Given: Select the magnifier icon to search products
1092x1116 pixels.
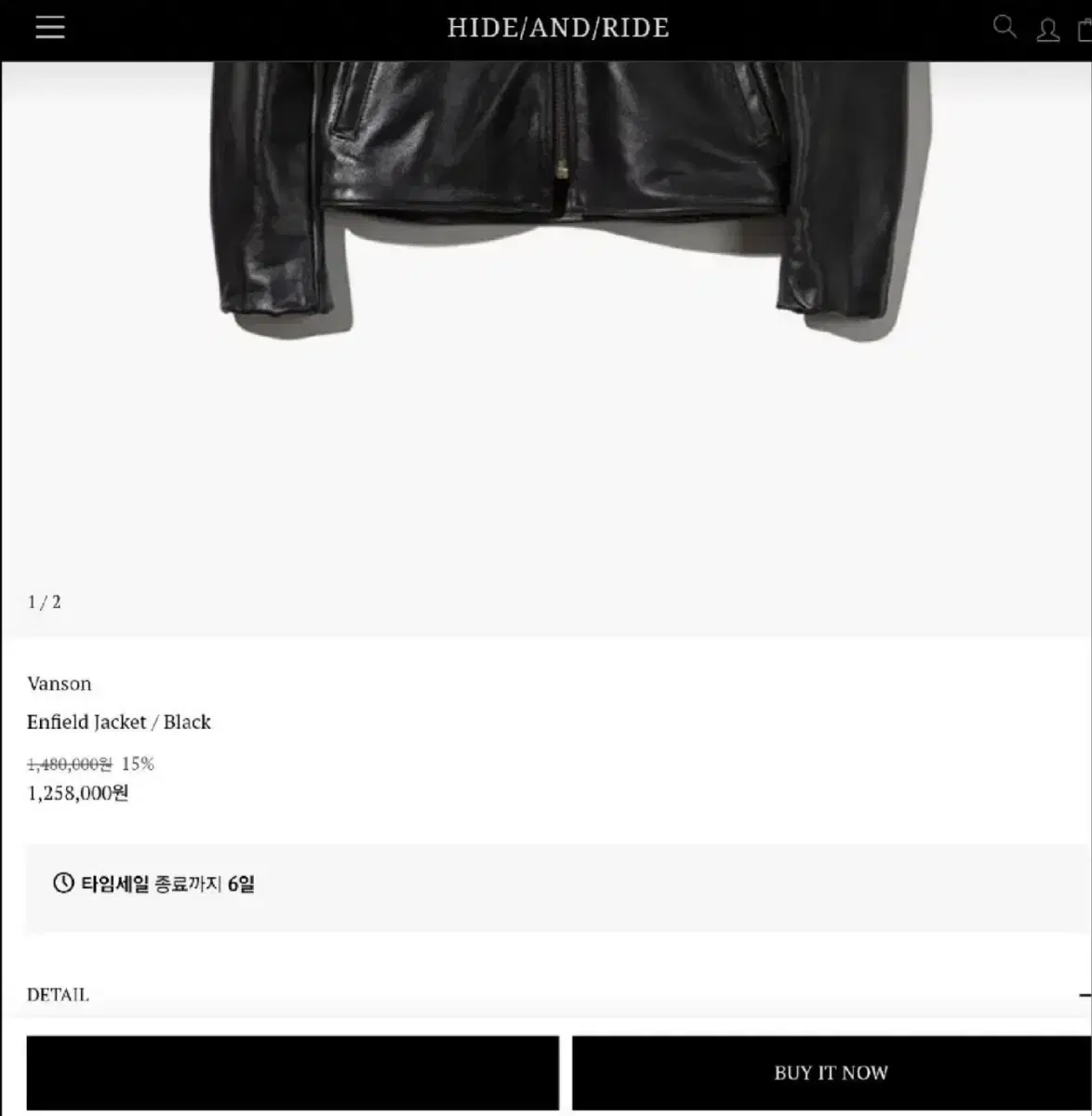Looking at the screenshot, I should click(x=1005, y=28).
